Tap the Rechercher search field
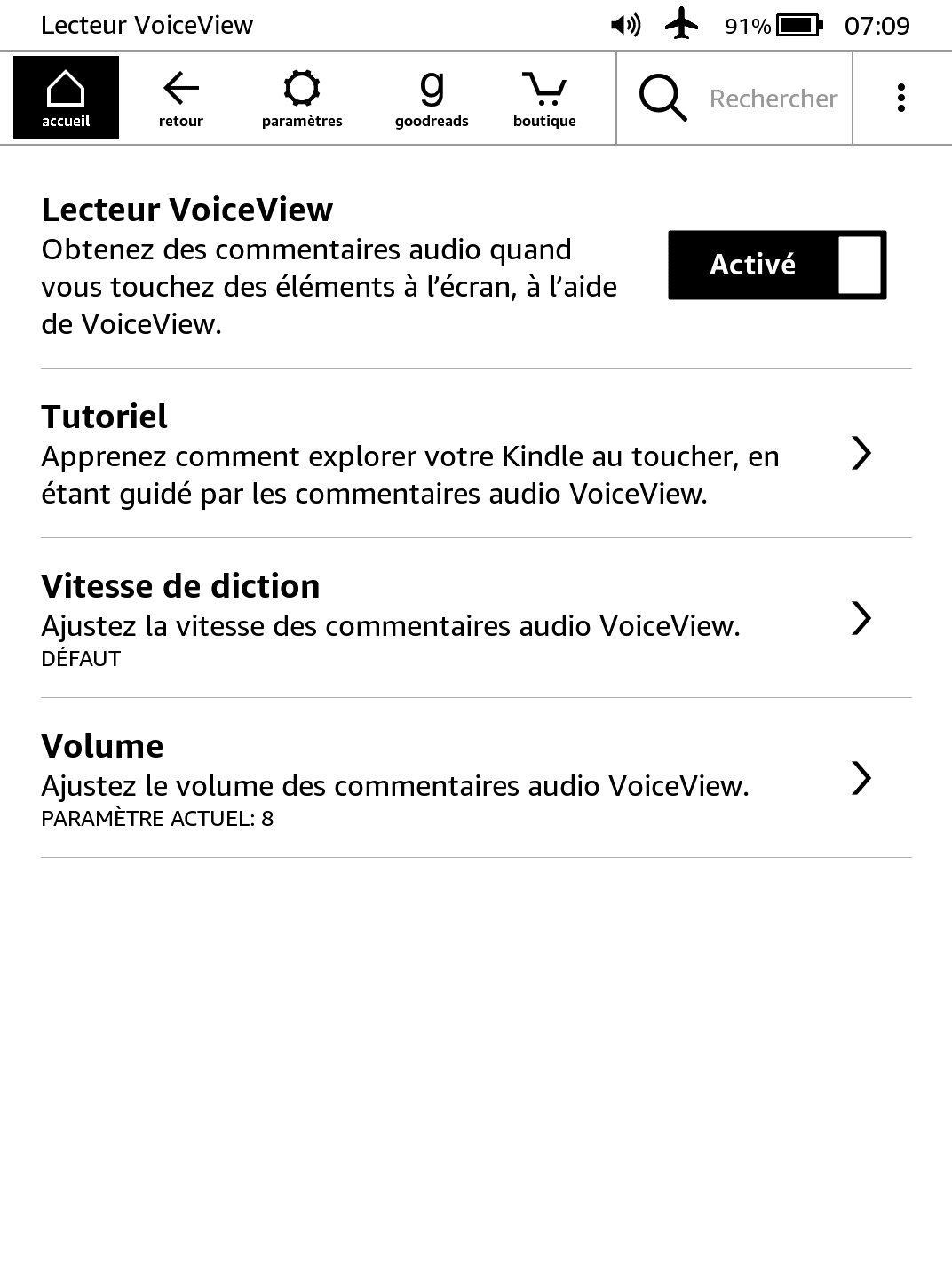This screenshot has width=952, height=1286. click(771, 99)
